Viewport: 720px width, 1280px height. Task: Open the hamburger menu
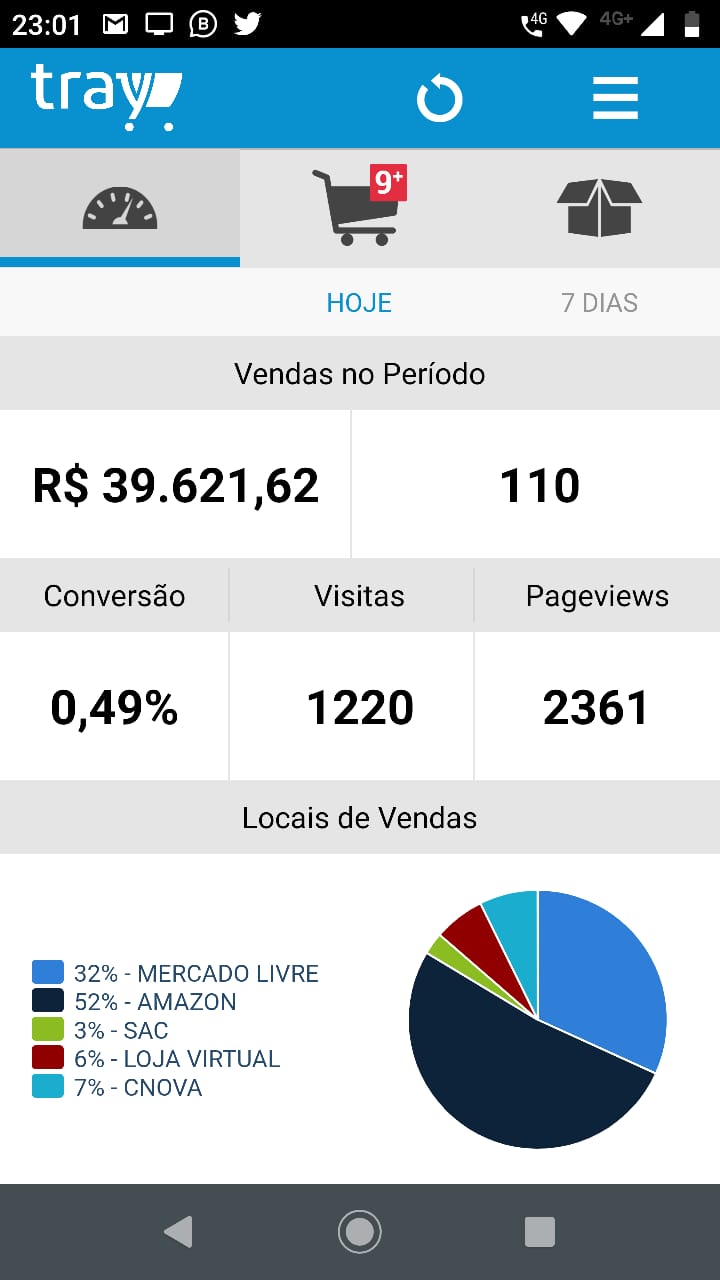pyautogui.click(x=615, y=98)
